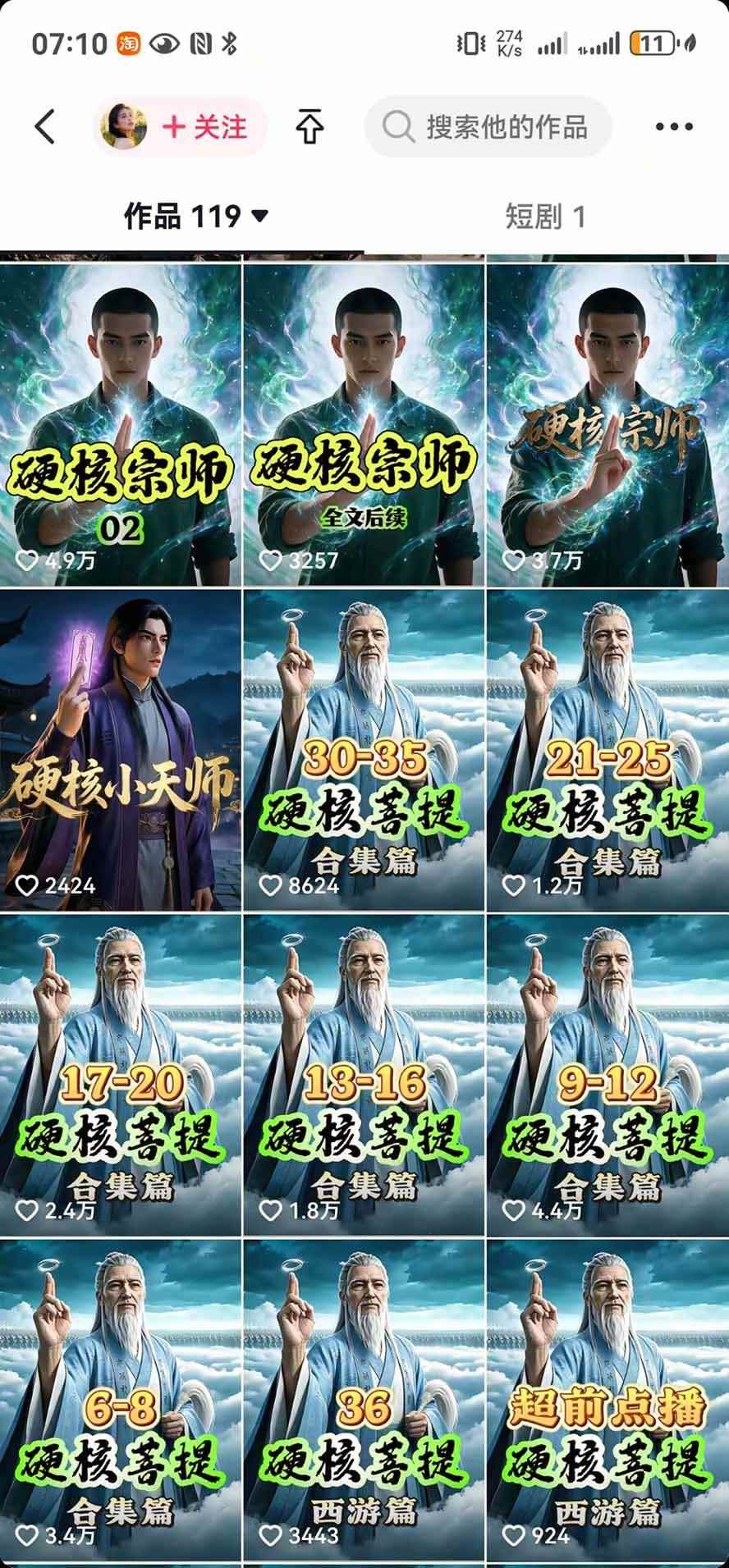
Task: Go back using the arrow icon
Action: pos(44,126)
